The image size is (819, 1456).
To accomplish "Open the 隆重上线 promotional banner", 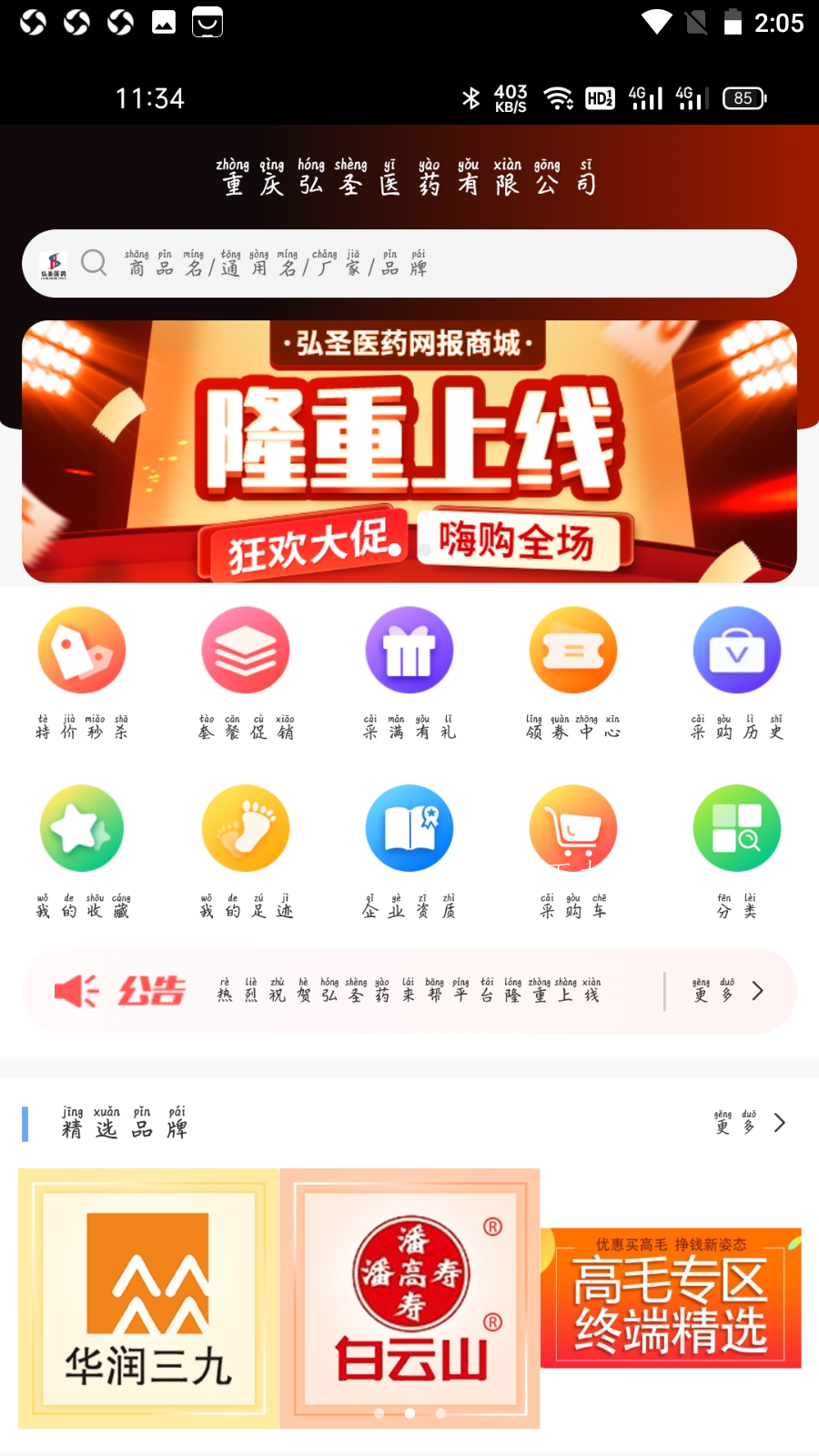I will 409,451.
